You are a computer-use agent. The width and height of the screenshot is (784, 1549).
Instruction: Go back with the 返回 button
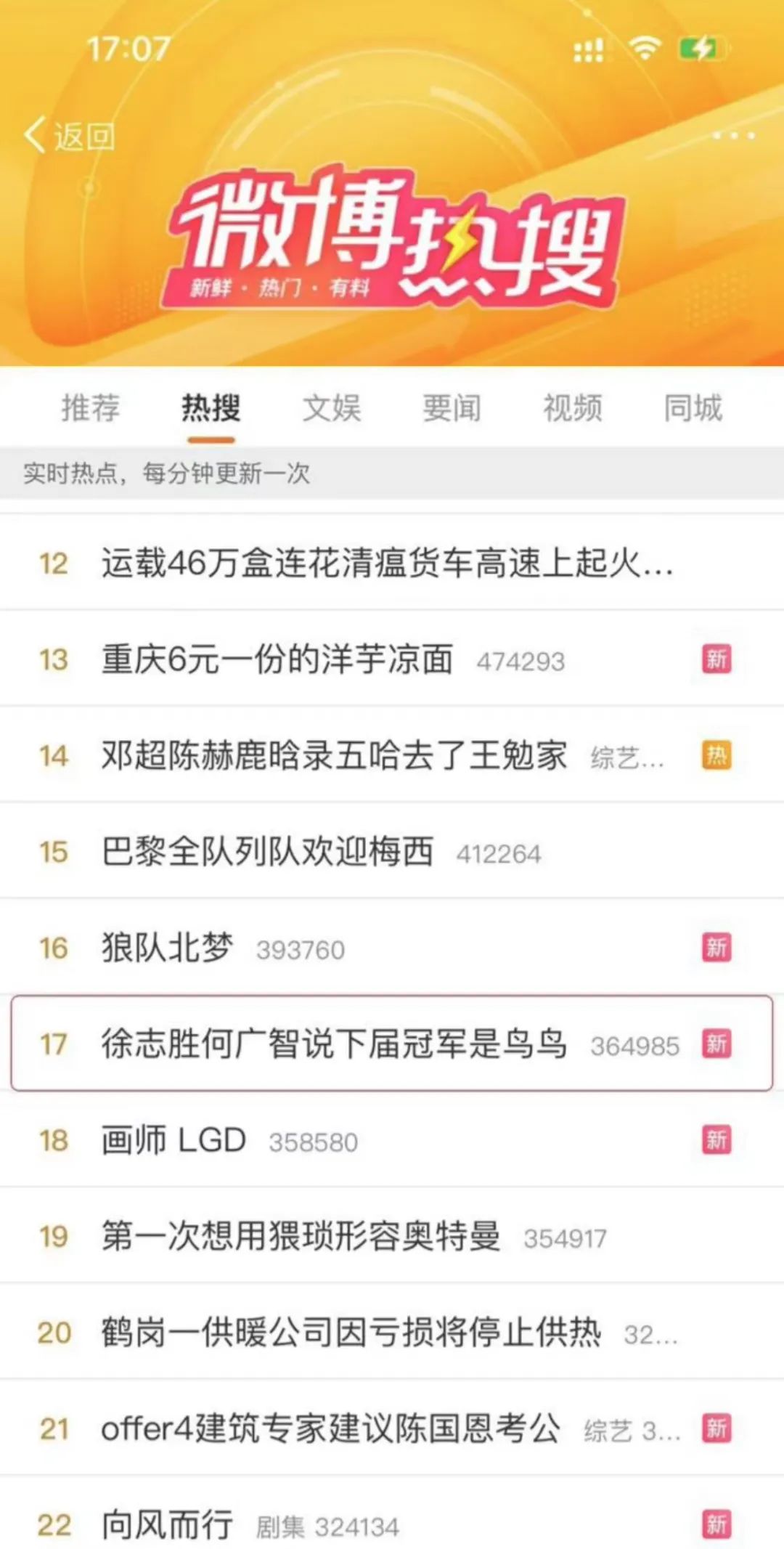coord(70,136)
